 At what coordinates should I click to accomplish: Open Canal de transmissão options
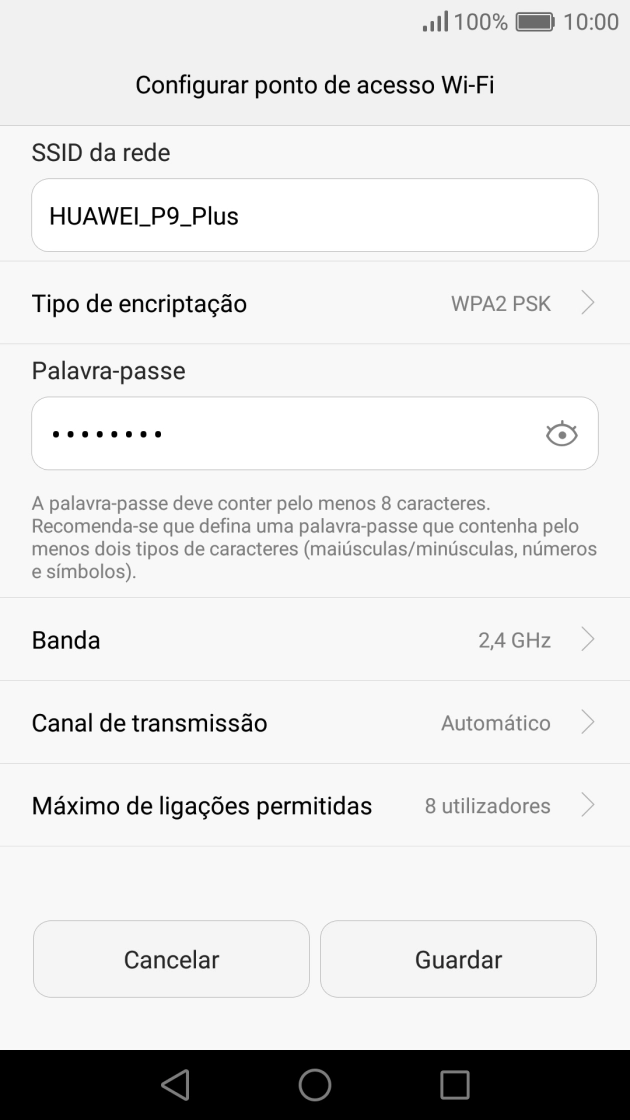(314, 723)
